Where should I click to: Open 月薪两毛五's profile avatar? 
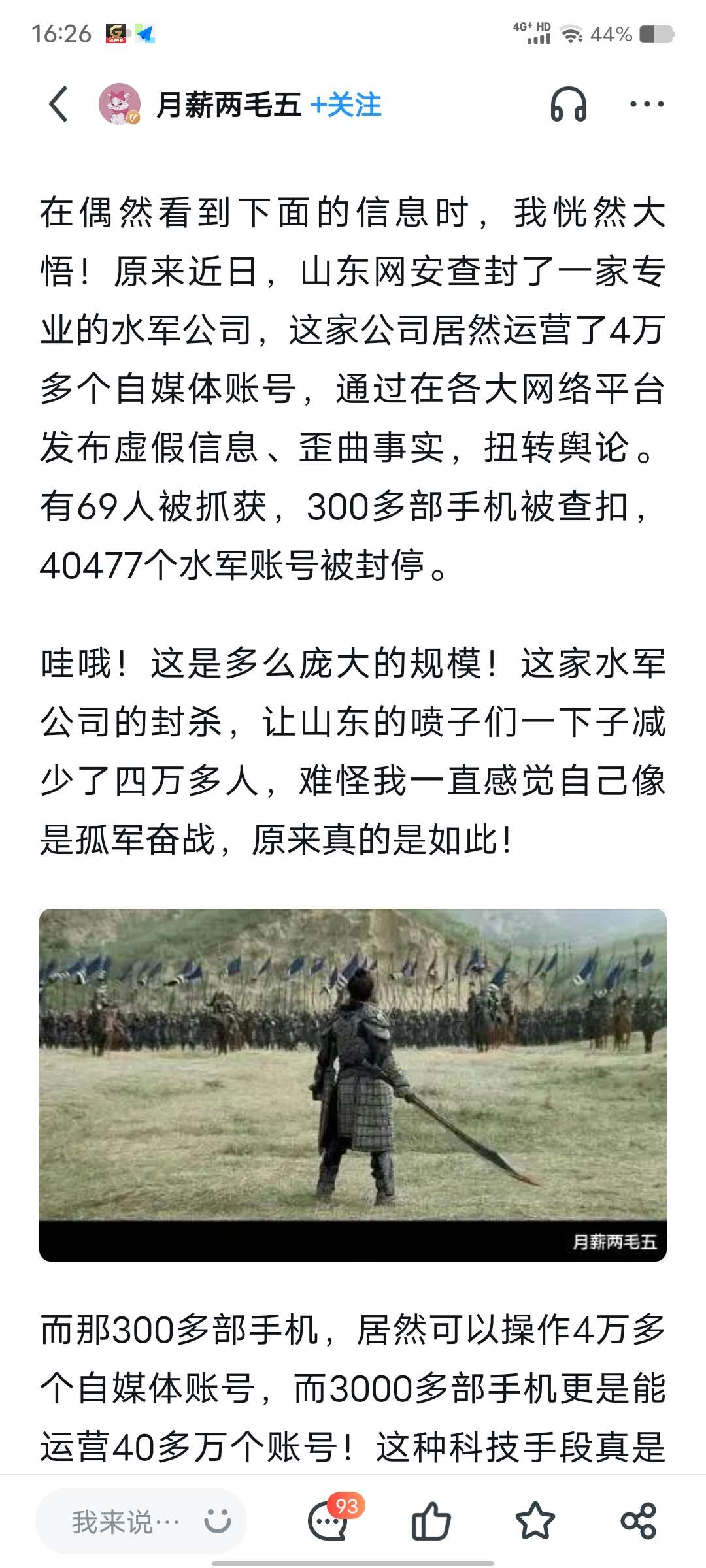(x=120, y=105)
